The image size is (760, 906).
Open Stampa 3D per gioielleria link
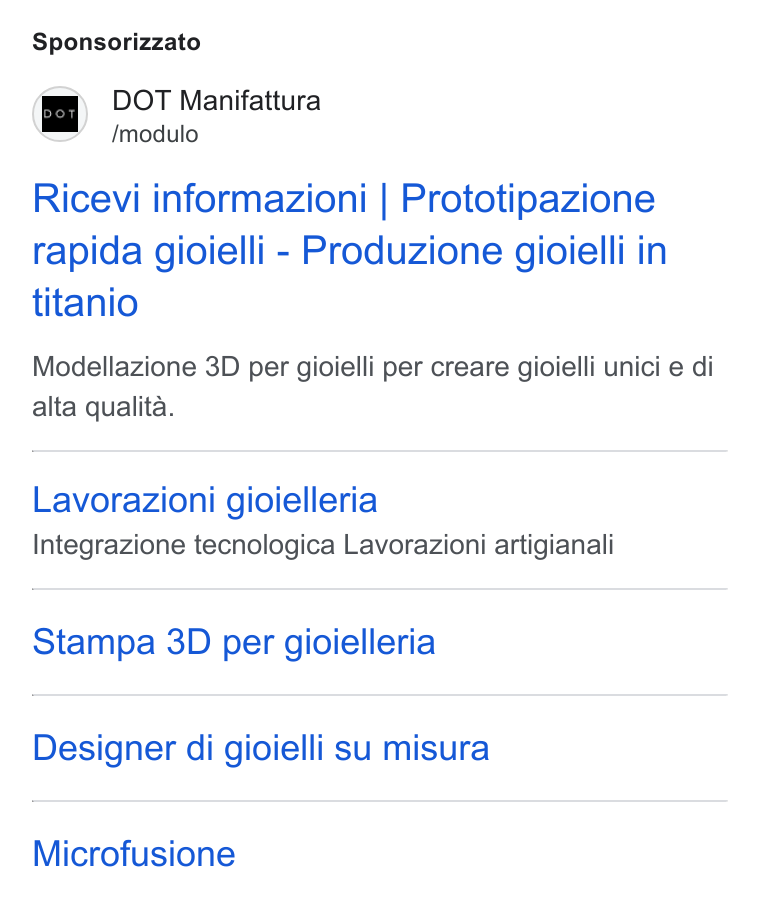point(233,642)
